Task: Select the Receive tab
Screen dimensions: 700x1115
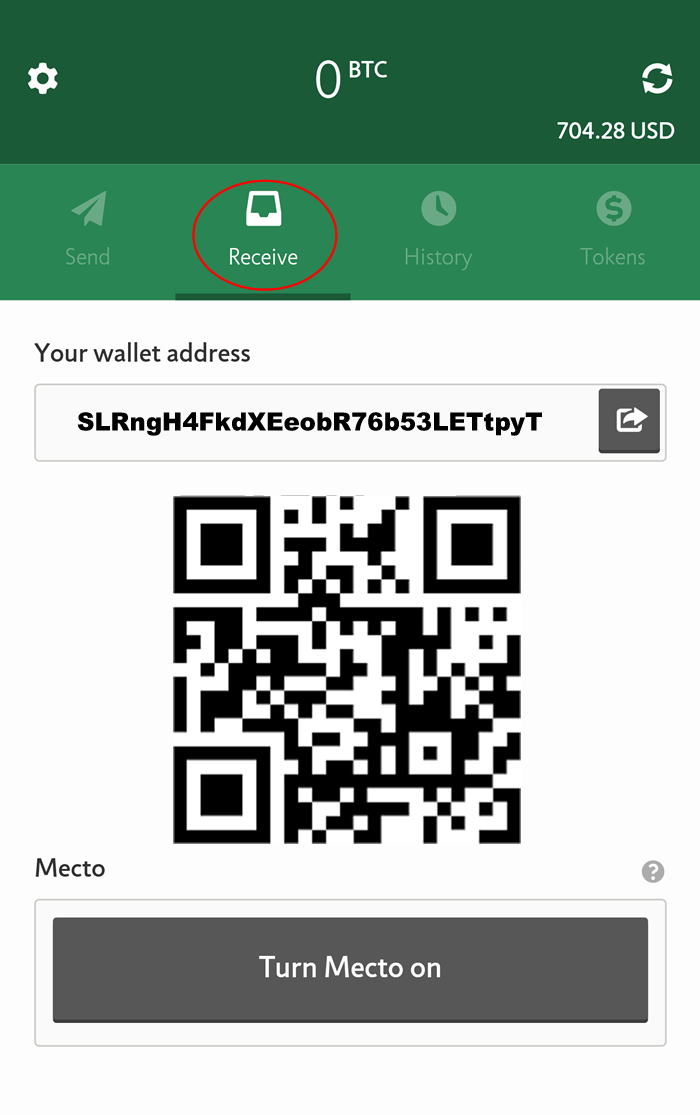Action: click(x=263, y=233)
